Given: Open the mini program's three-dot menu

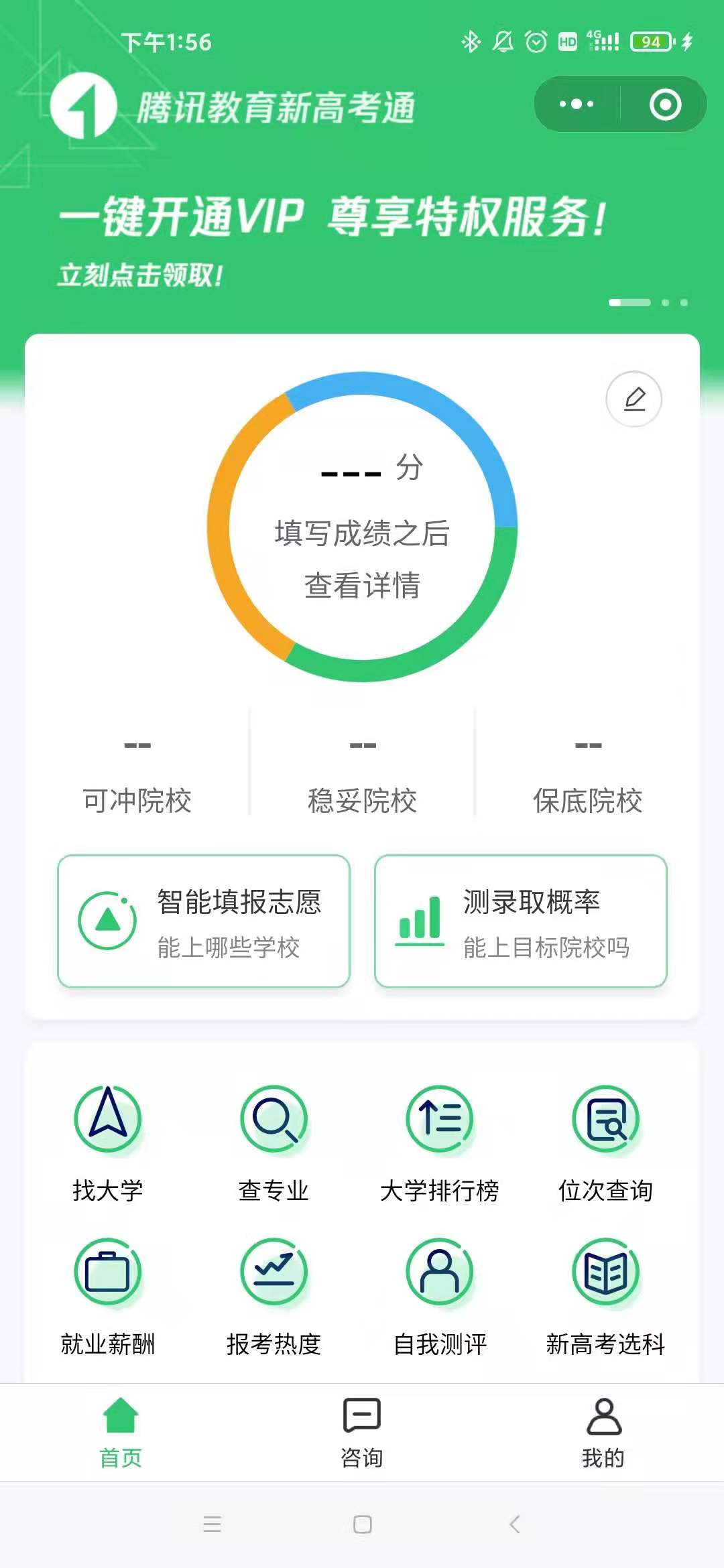Looking at the screenshot, I should [577, 105].
